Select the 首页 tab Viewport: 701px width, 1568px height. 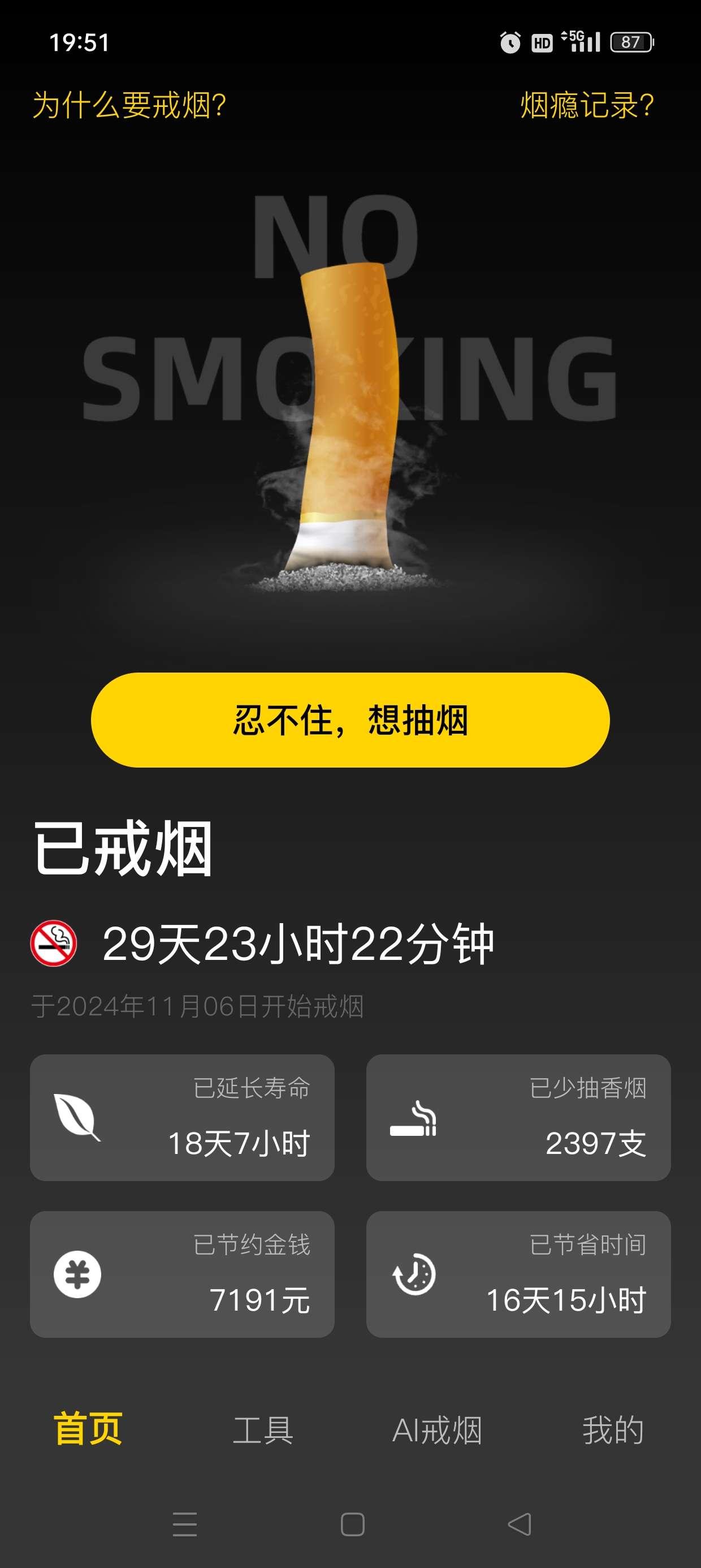88,1430
